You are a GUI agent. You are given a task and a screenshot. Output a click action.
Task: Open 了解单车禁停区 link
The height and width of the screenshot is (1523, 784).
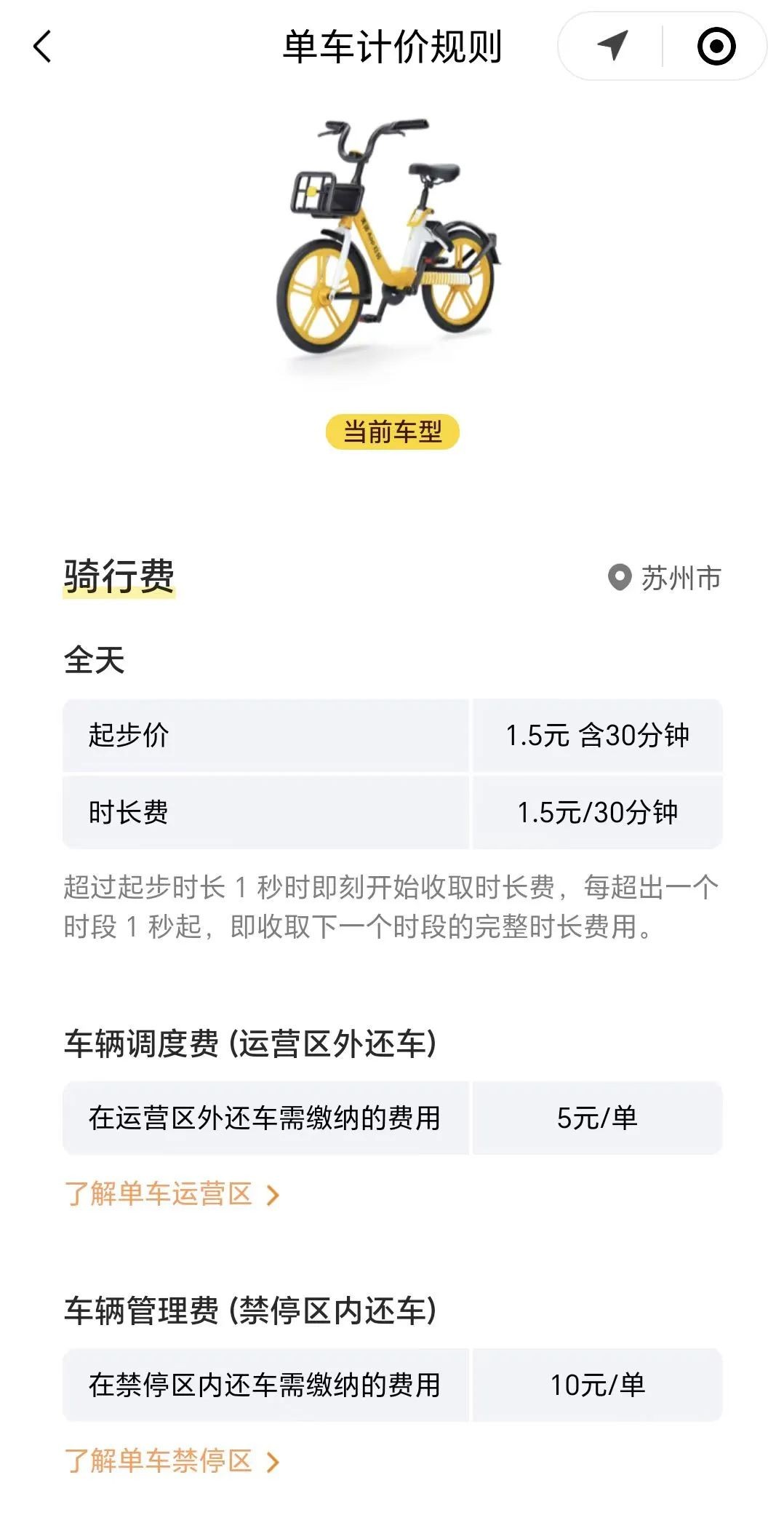(x=172, y=1461)
